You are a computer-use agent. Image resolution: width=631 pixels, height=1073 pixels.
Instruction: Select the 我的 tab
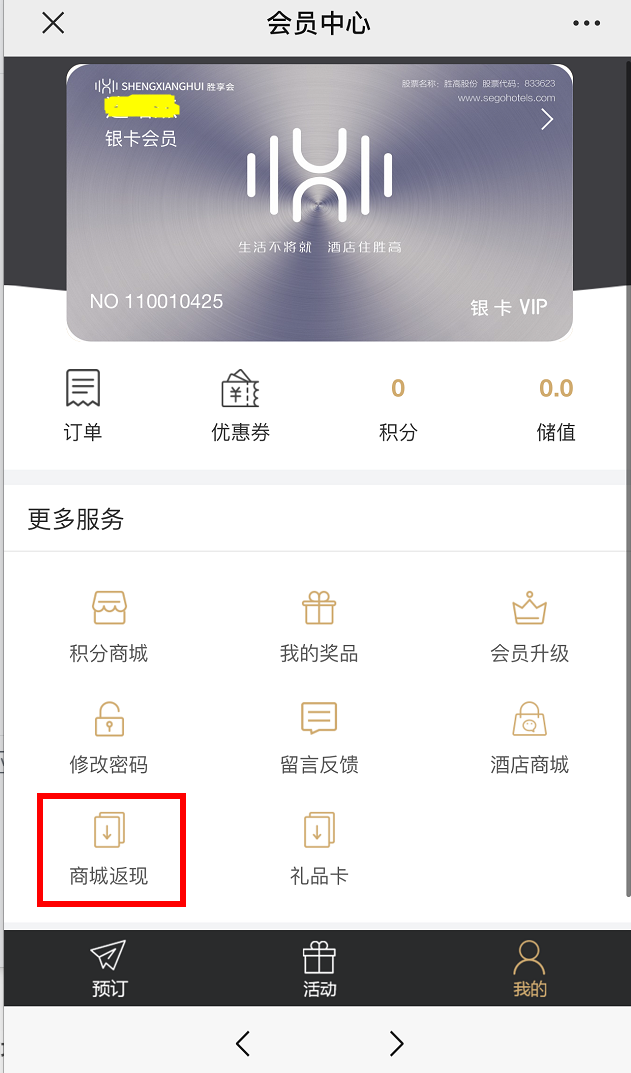529,968
